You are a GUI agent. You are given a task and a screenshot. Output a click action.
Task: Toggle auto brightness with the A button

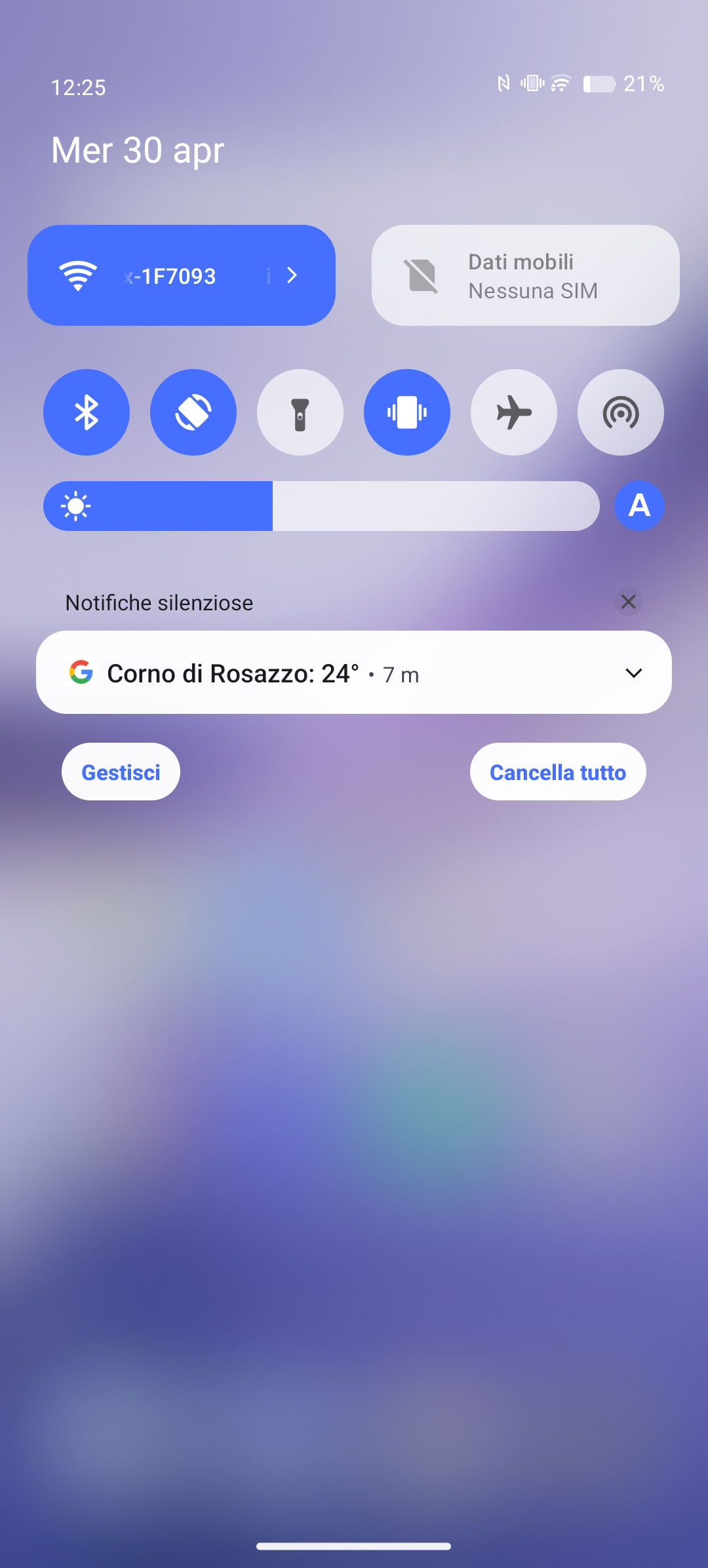pyautogui.click(x=639, y=506)
